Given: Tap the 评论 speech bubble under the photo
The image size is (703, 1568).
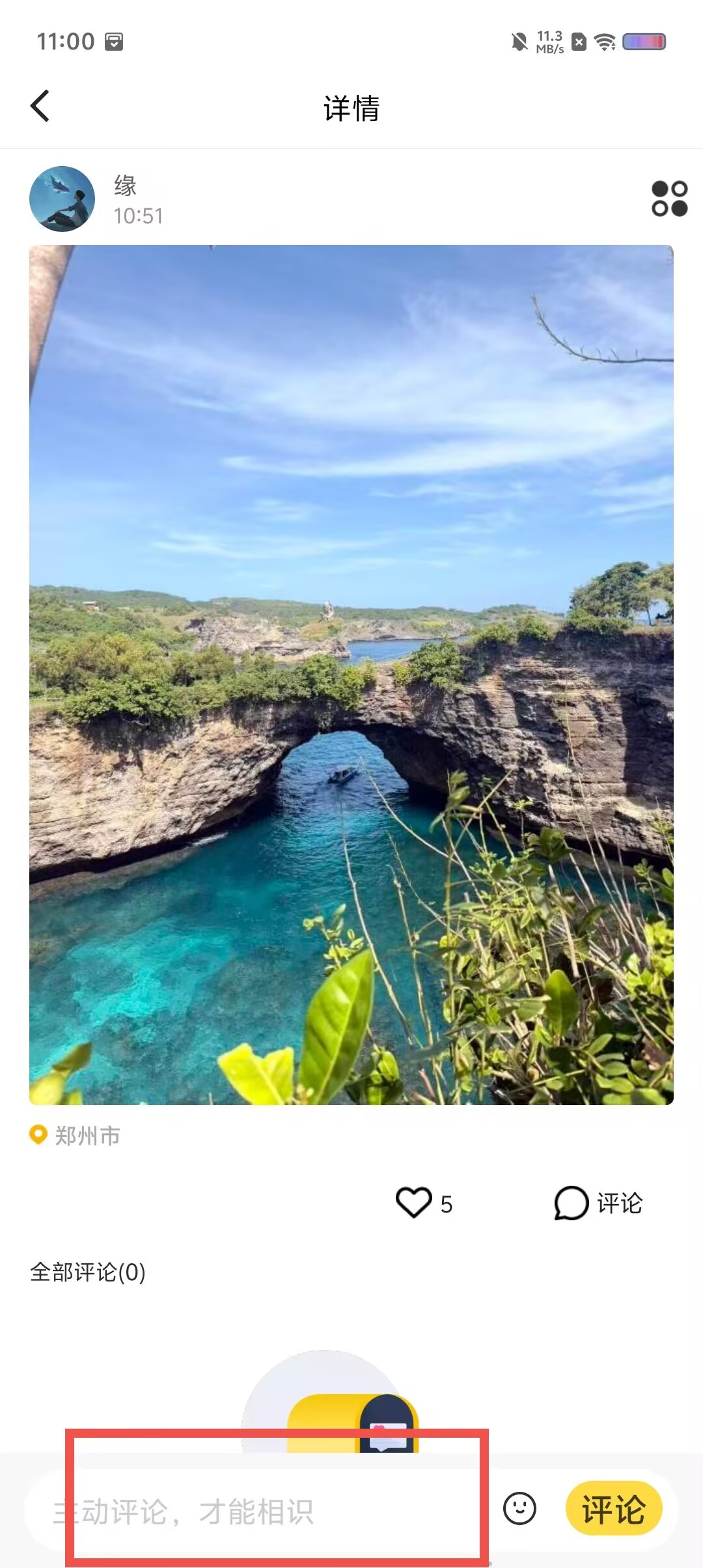Looking at the screenshot, I should (x=598, y=1203).
